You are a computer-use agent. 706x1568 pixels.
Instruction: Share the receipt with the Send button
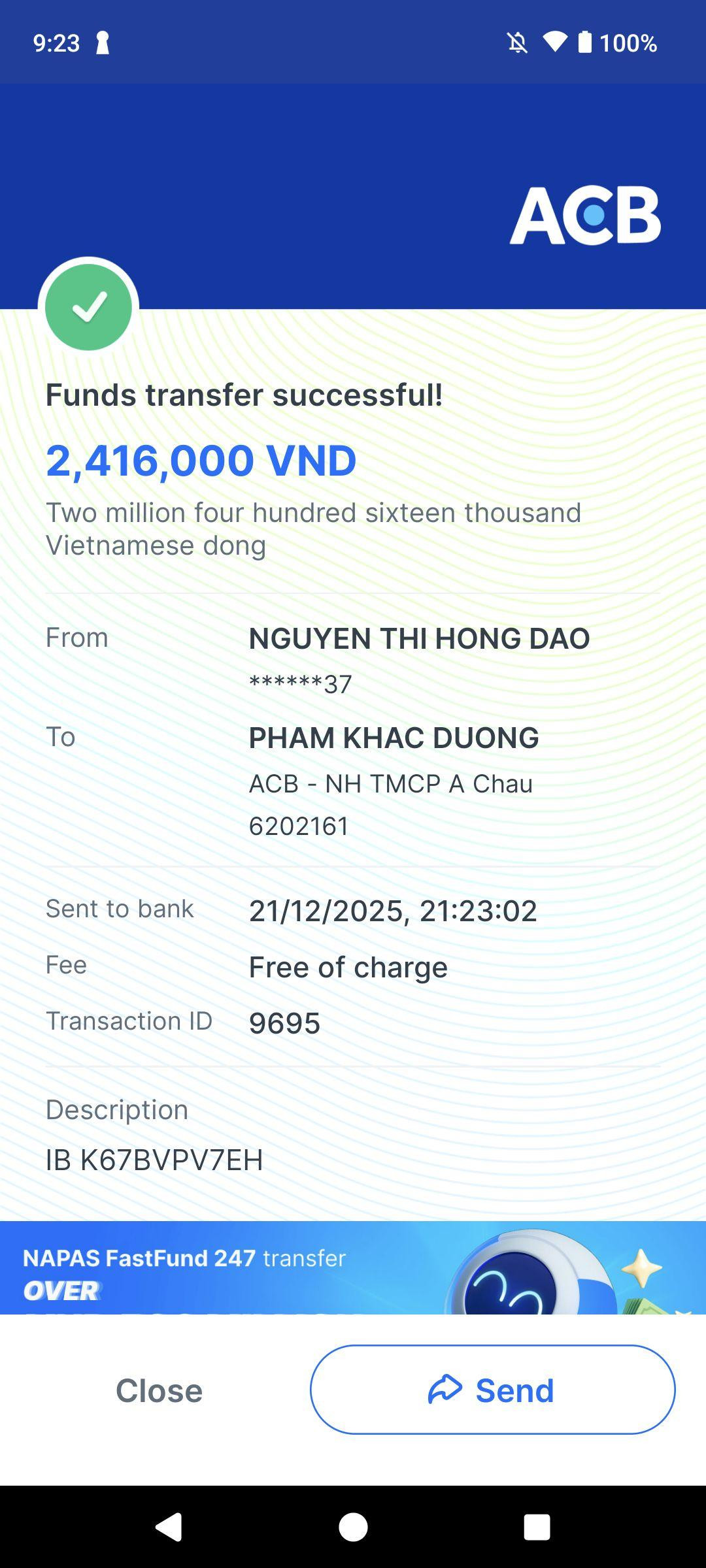tap(492, 1390)
